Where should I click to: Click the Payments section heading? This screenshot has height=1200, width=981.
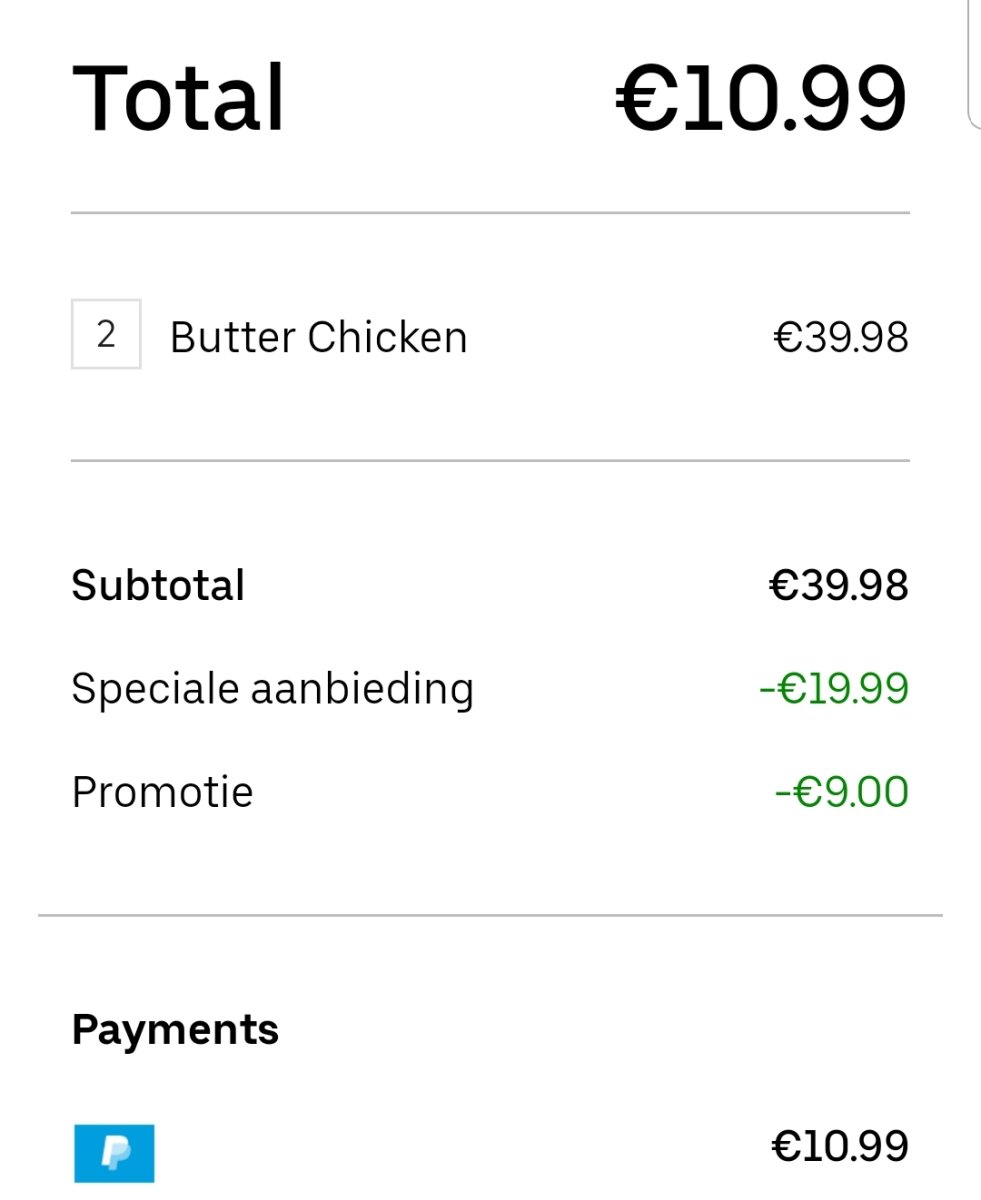click(174, 1028)
